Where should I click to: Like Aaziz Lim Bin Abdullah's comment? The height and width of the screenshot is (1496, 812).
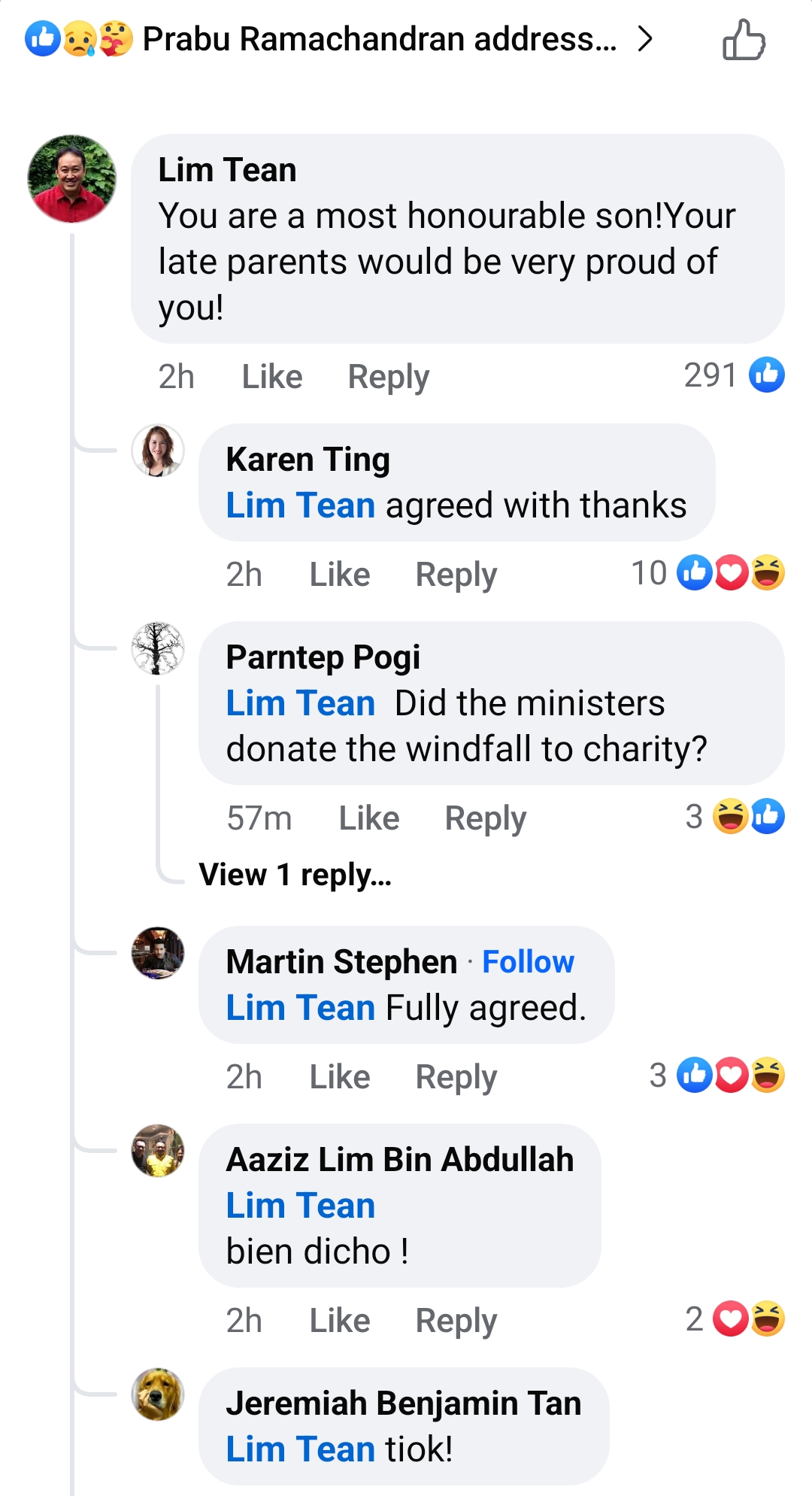pyautogui.click(x=339, y=1321)
